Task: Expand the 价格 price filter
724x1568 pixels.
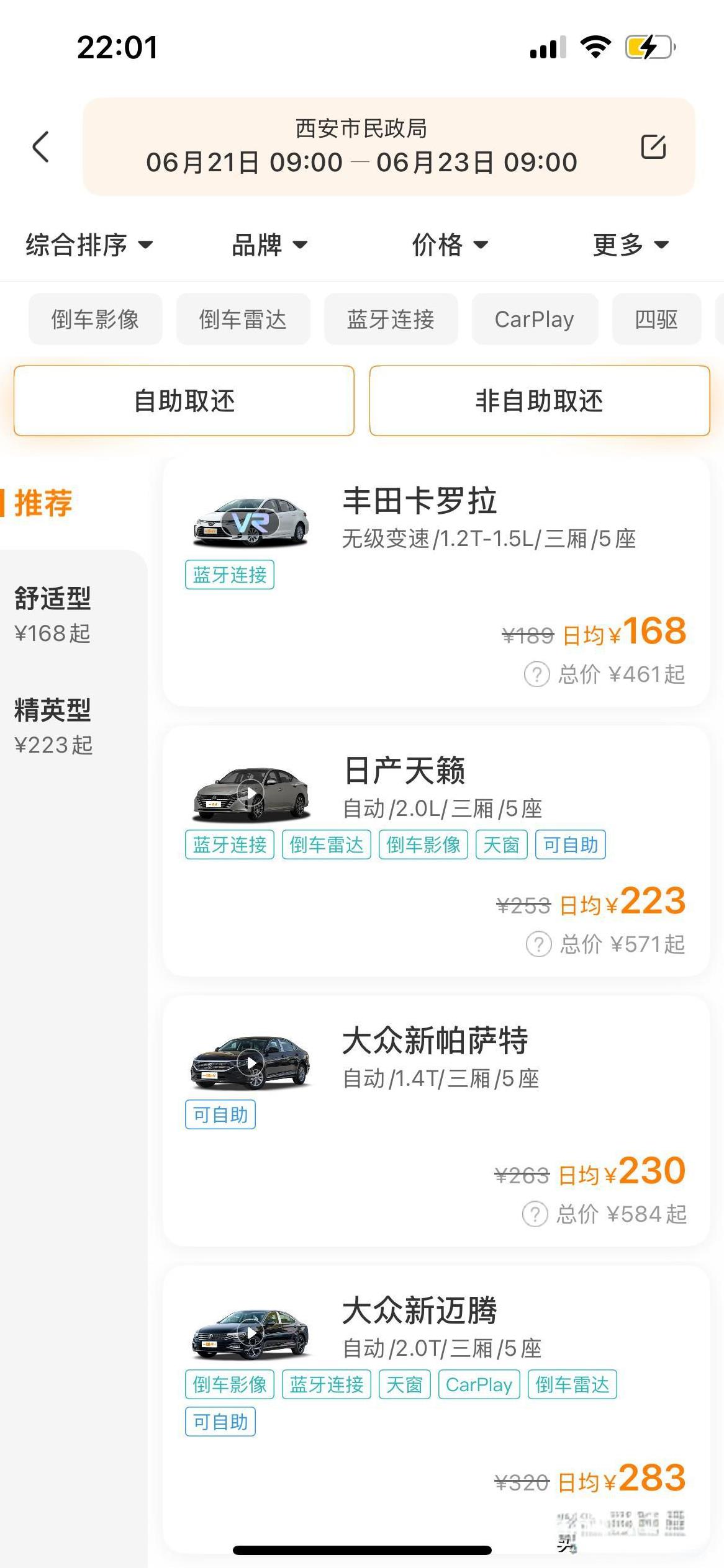Action: pos(450,245)
